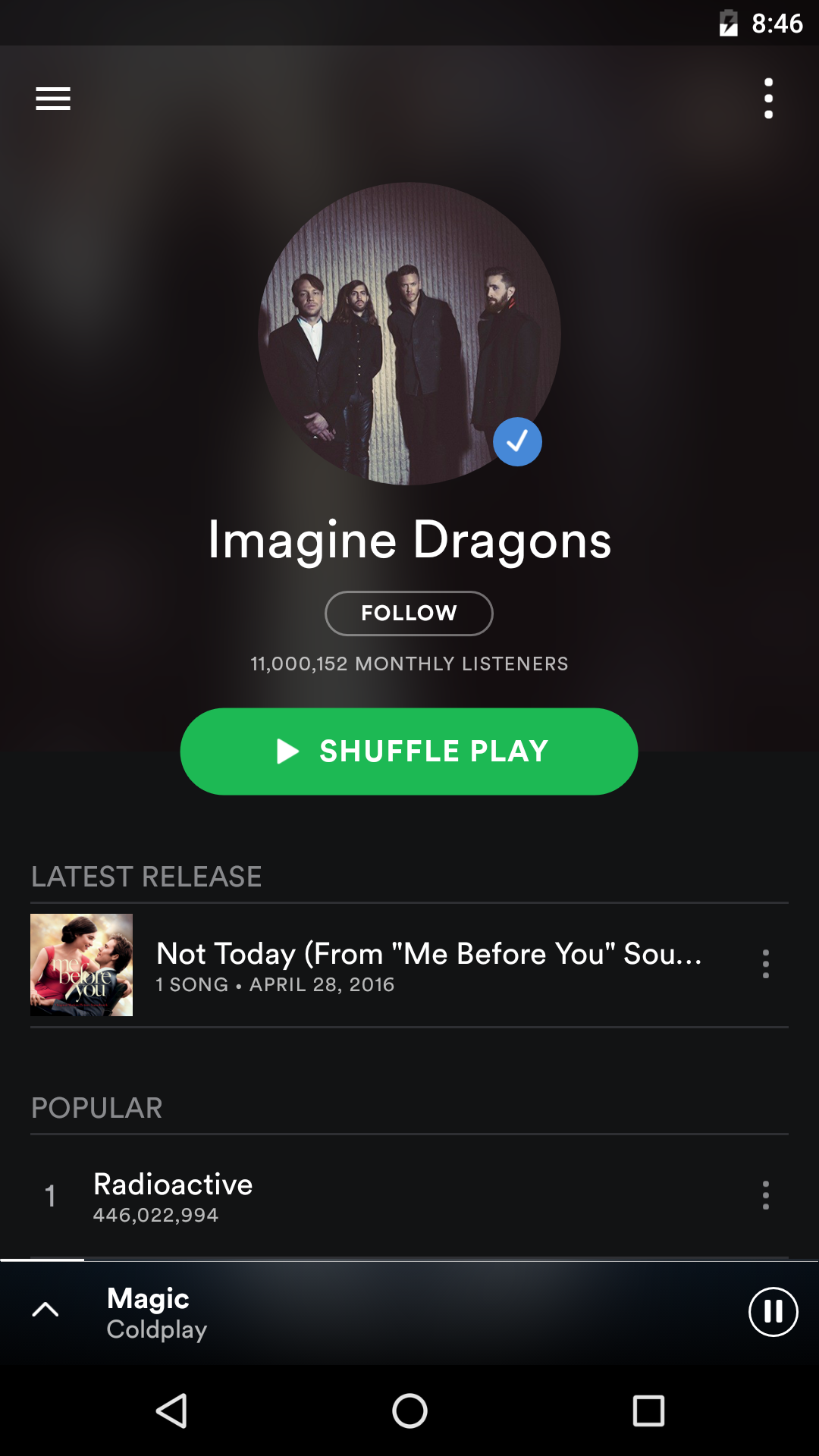Open options for the Not Today release
819x1456 pixels.
(x=766, y=964)
